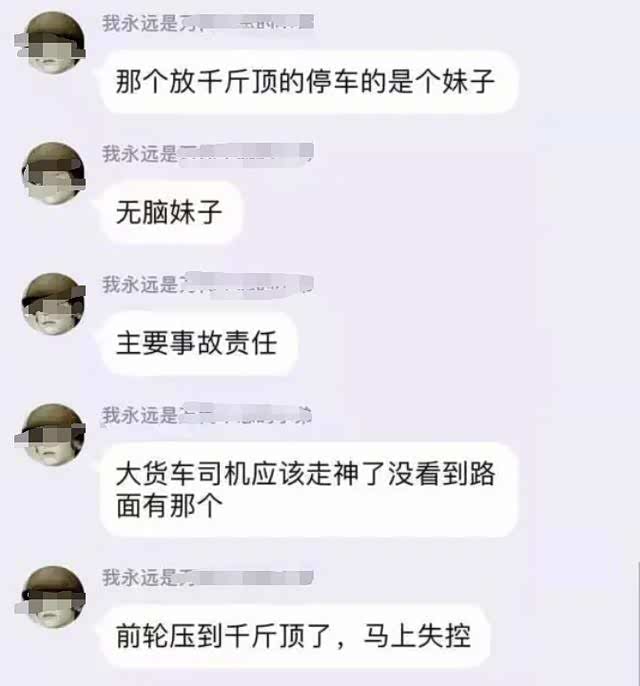The image size is (640, 686).
Task: Open sender avatar beside '大货车司机应该走神了' message
Action: click(x=53, y=435)
